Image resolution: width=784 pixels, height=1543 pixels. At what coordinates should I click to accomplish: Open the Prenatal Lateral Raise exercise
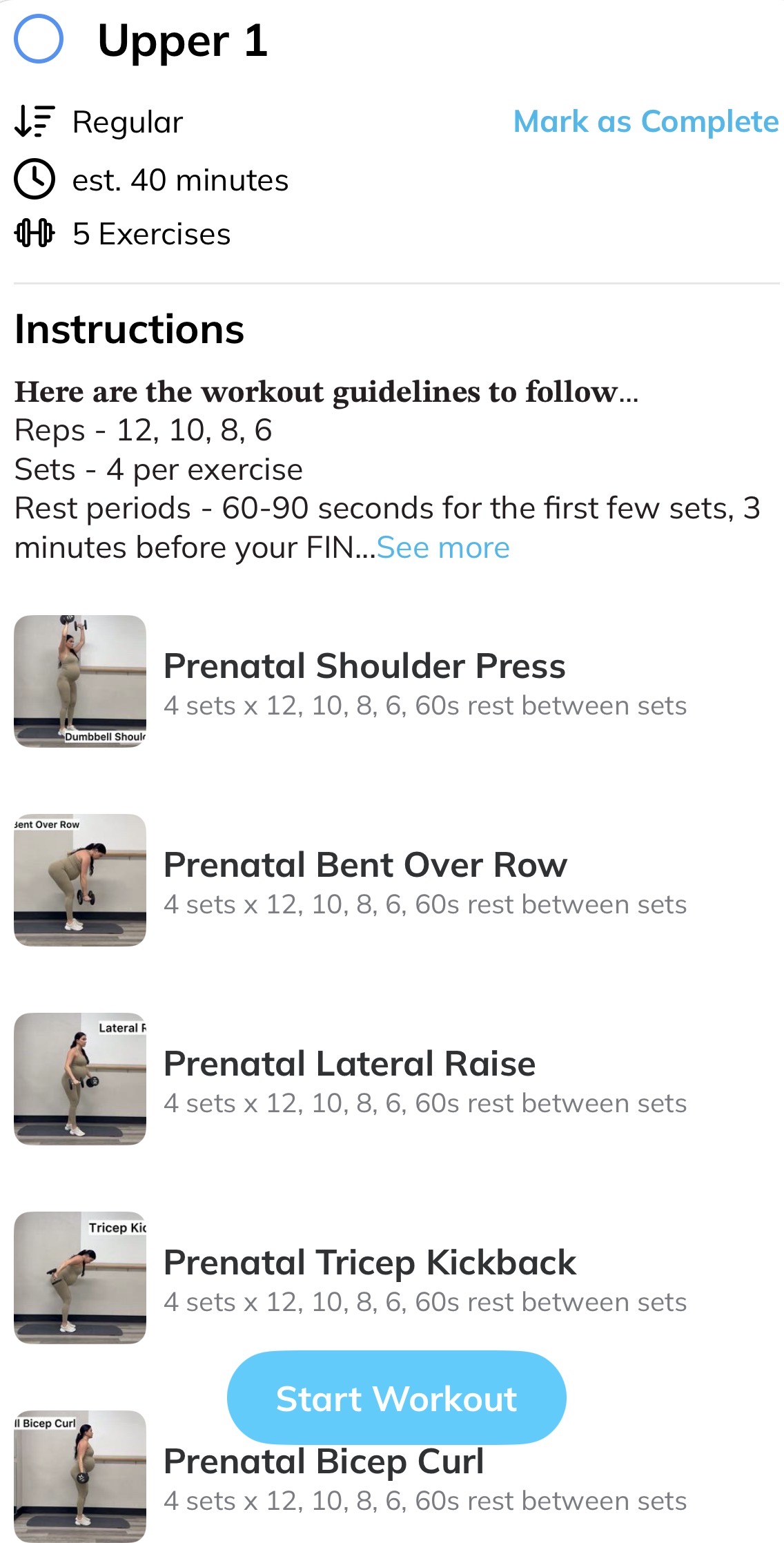[x=349, y=1065]
